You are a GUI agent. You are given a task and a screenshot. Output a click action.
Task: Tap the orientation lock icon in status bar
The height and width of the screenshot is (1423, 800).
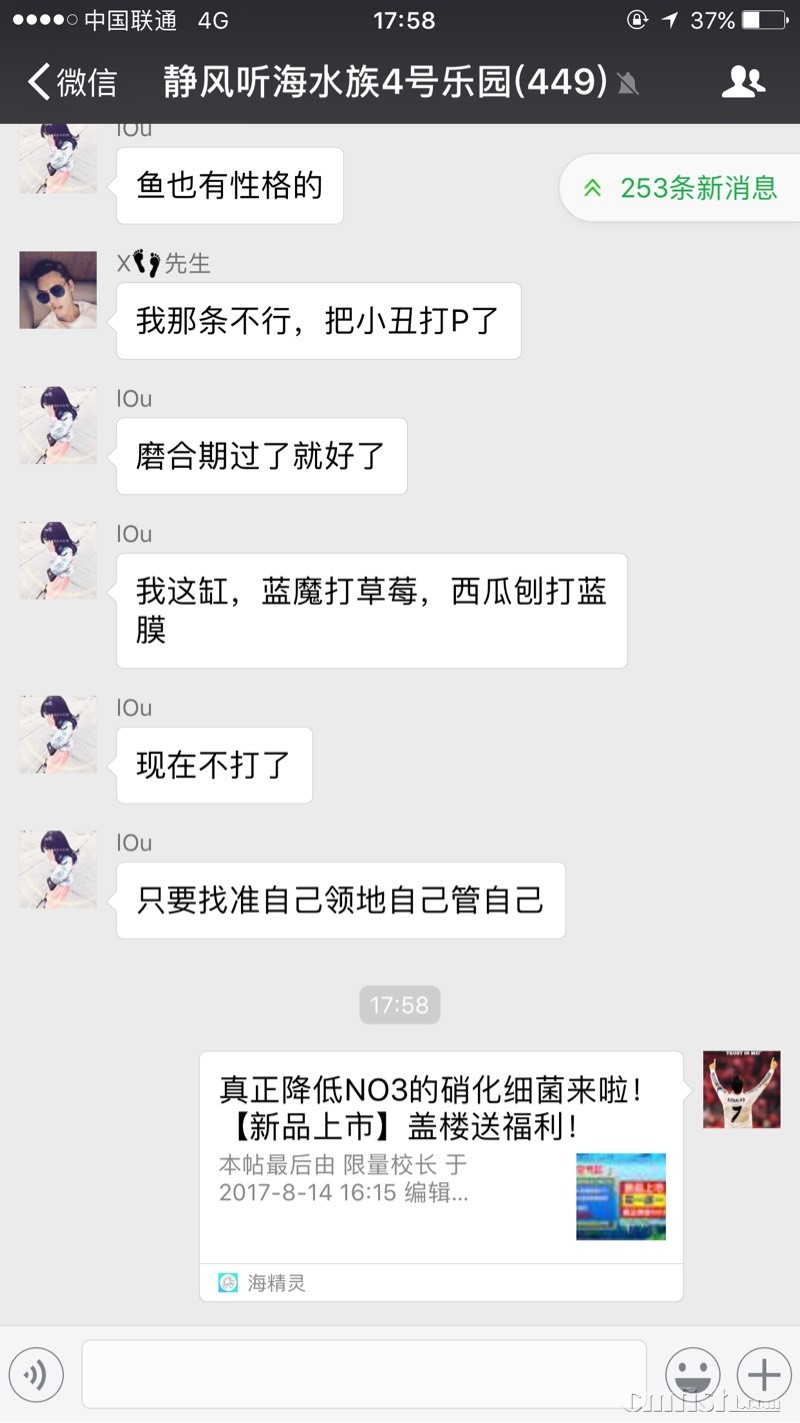pos(638,19)
